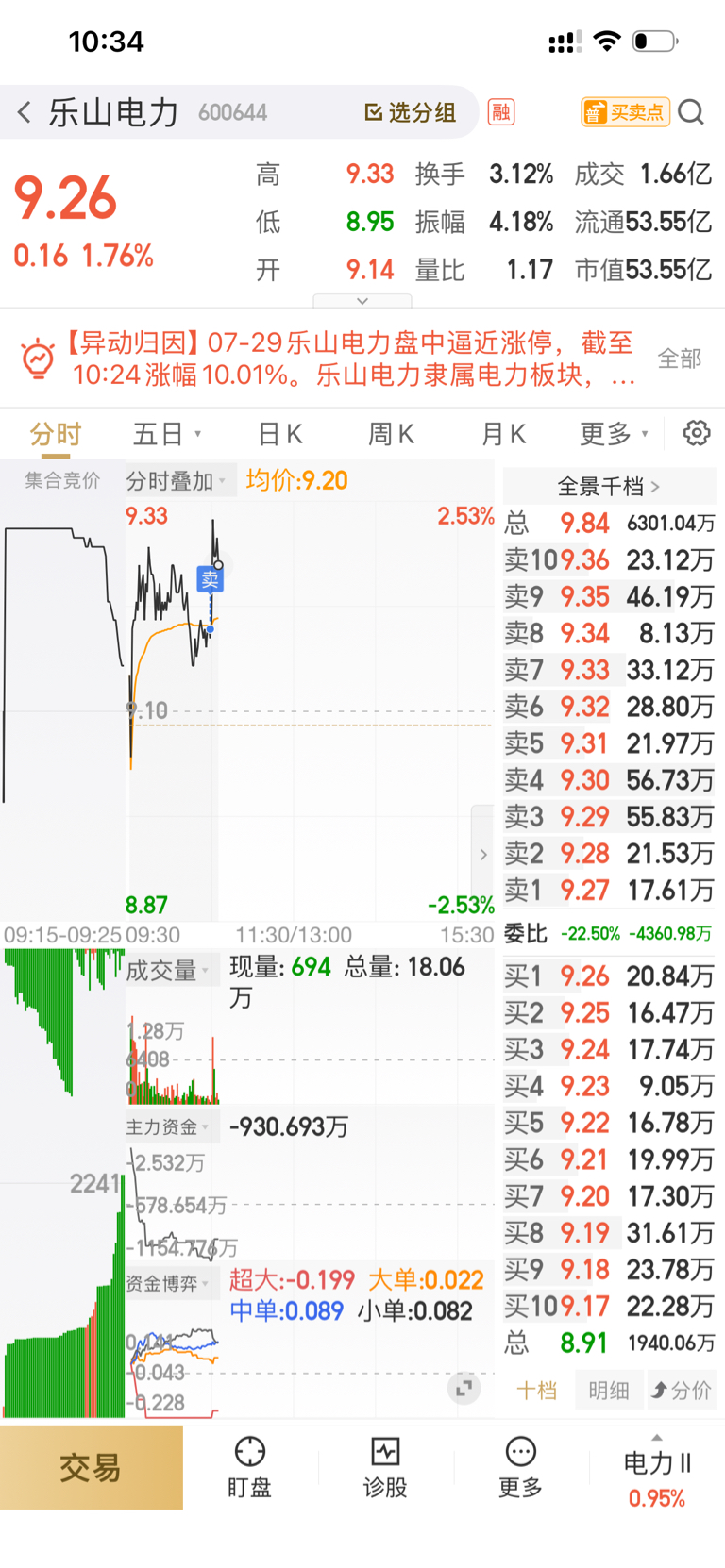Switch to the 明细 tab
725x1568 pixels.
609,1390
